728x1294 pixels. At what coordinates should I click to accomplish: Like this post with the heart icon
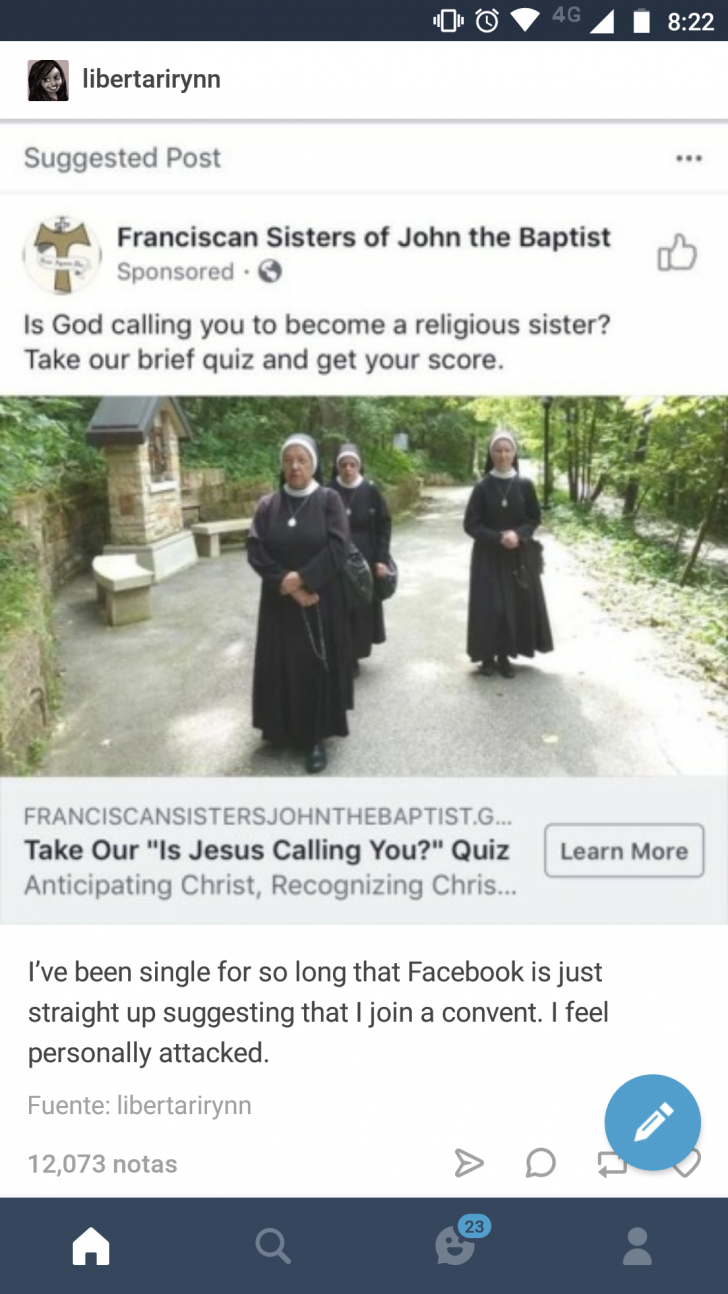pyautogui.click(x=688, y=1166)
